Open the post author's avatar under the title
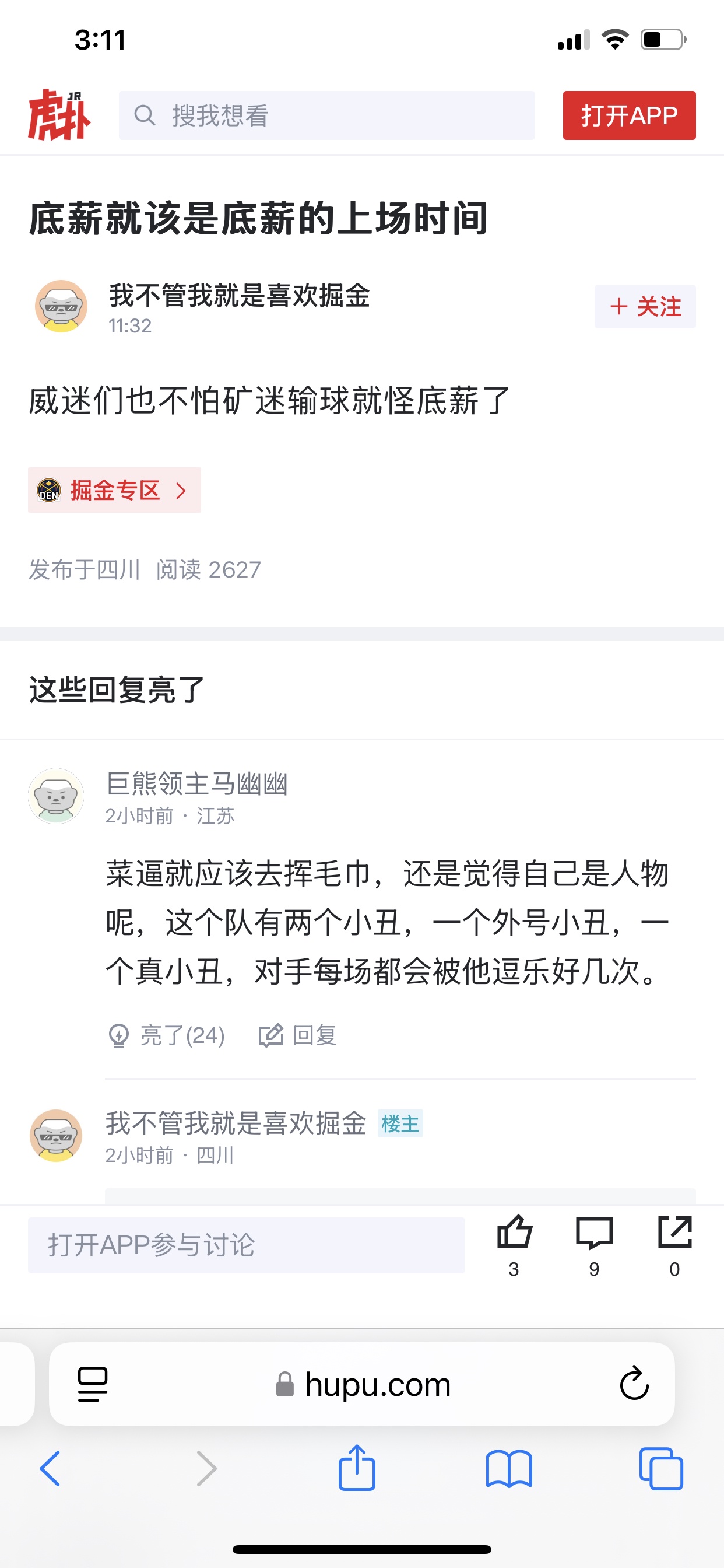This screenshot has width=724, height=1568. click(x=61, y=306)
